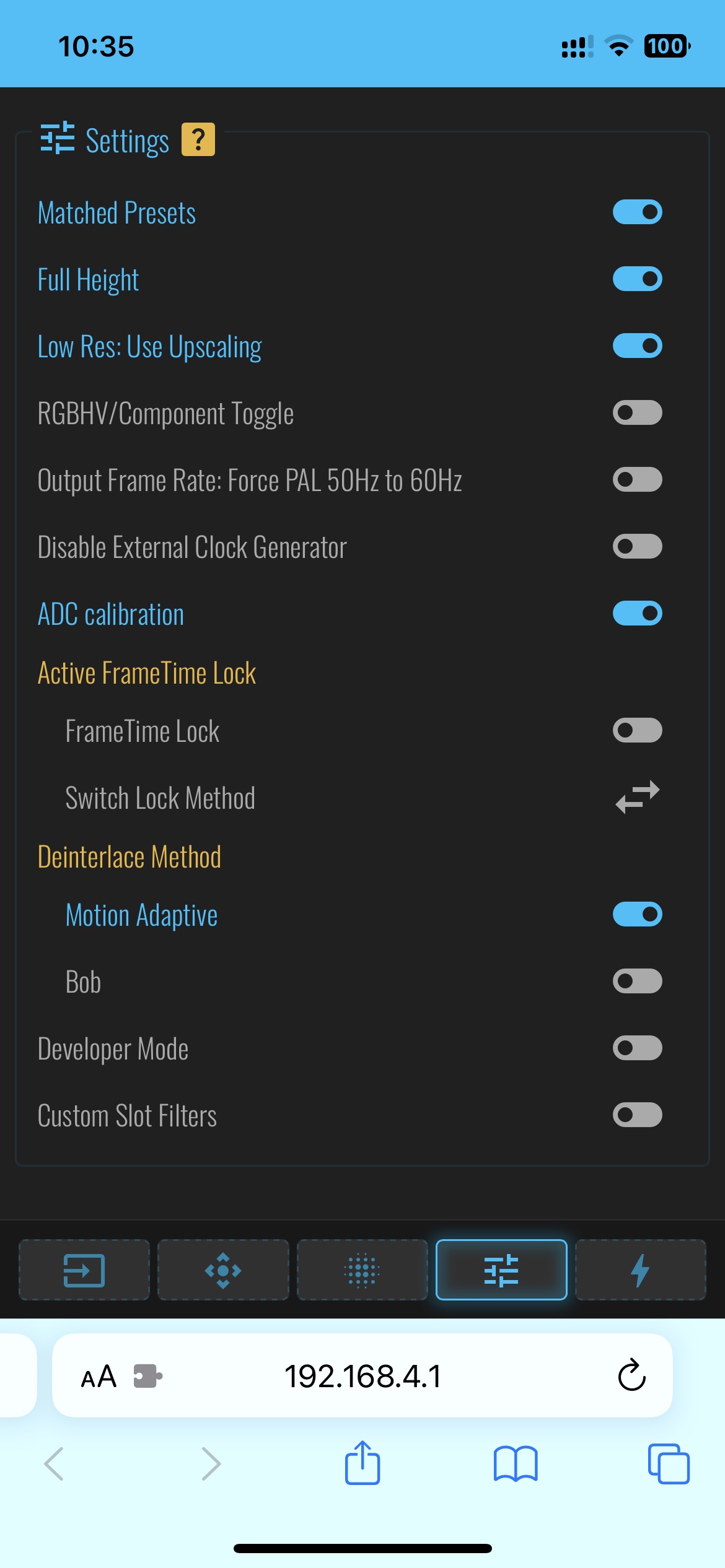Turn on Disable External Clock Generator
Screen dimensions: 725x1568
(x=637, y=547)
